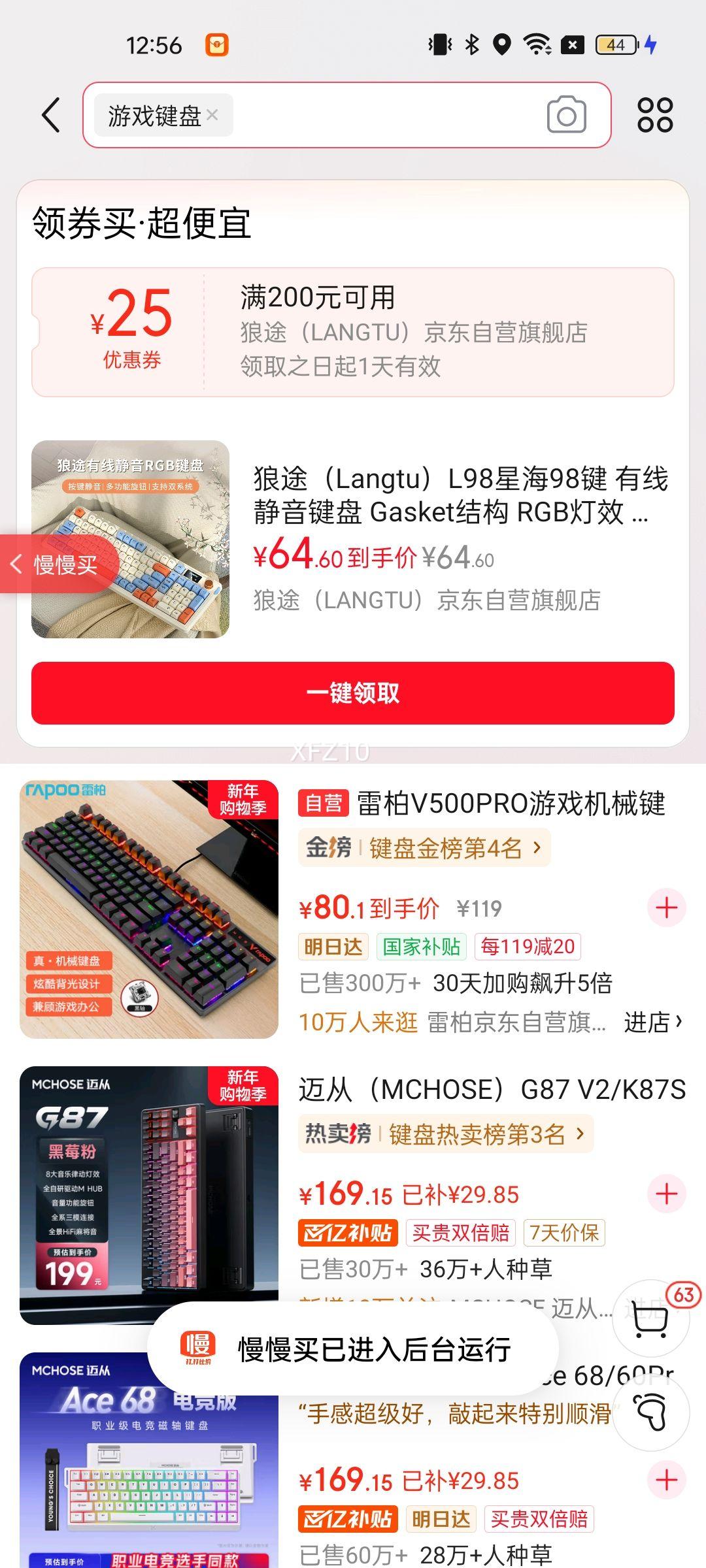
Task: Open camera image search
Action: tap(566, 115)
